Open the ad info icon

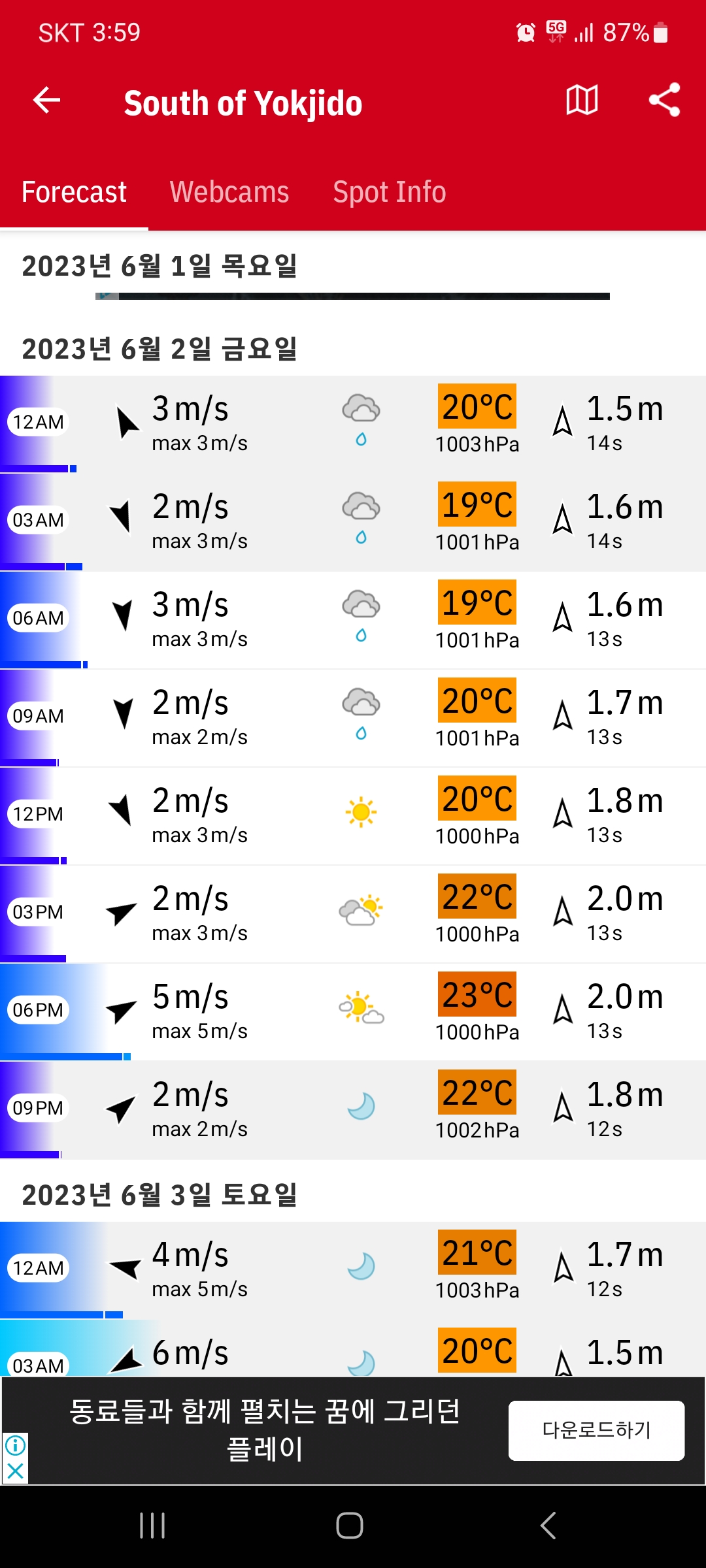click(x=15, y=1445)
